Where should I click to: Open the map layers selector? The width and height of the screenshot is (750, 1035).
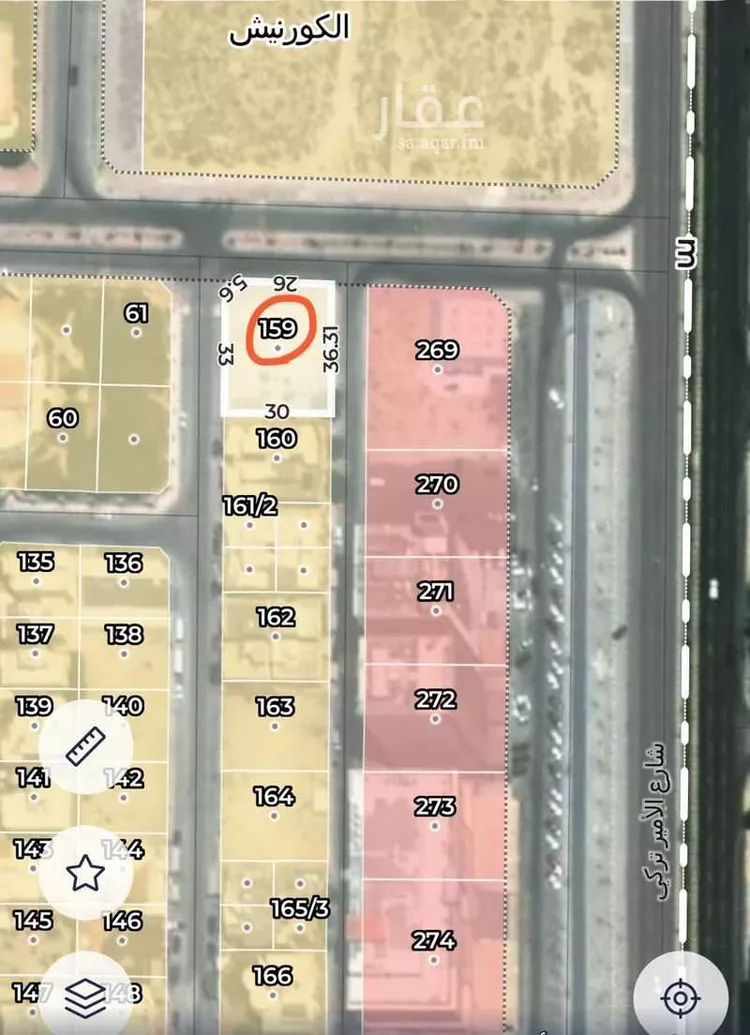tap(86, 995)
